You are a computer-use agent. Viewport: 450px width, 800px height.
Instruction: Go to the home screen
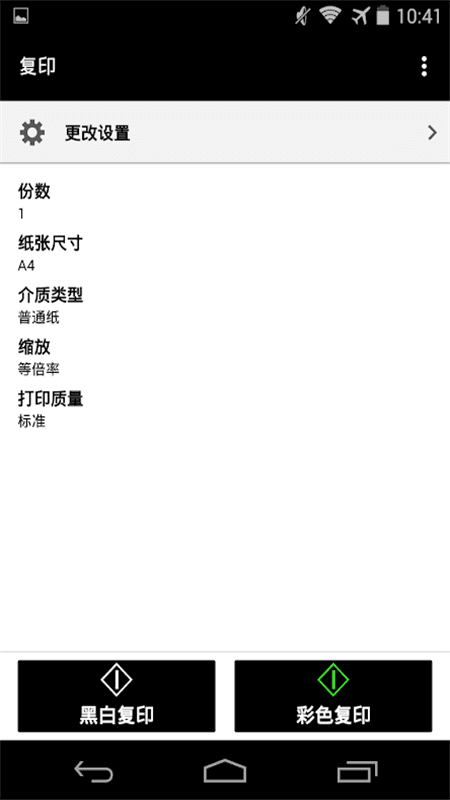coord(224,771)
